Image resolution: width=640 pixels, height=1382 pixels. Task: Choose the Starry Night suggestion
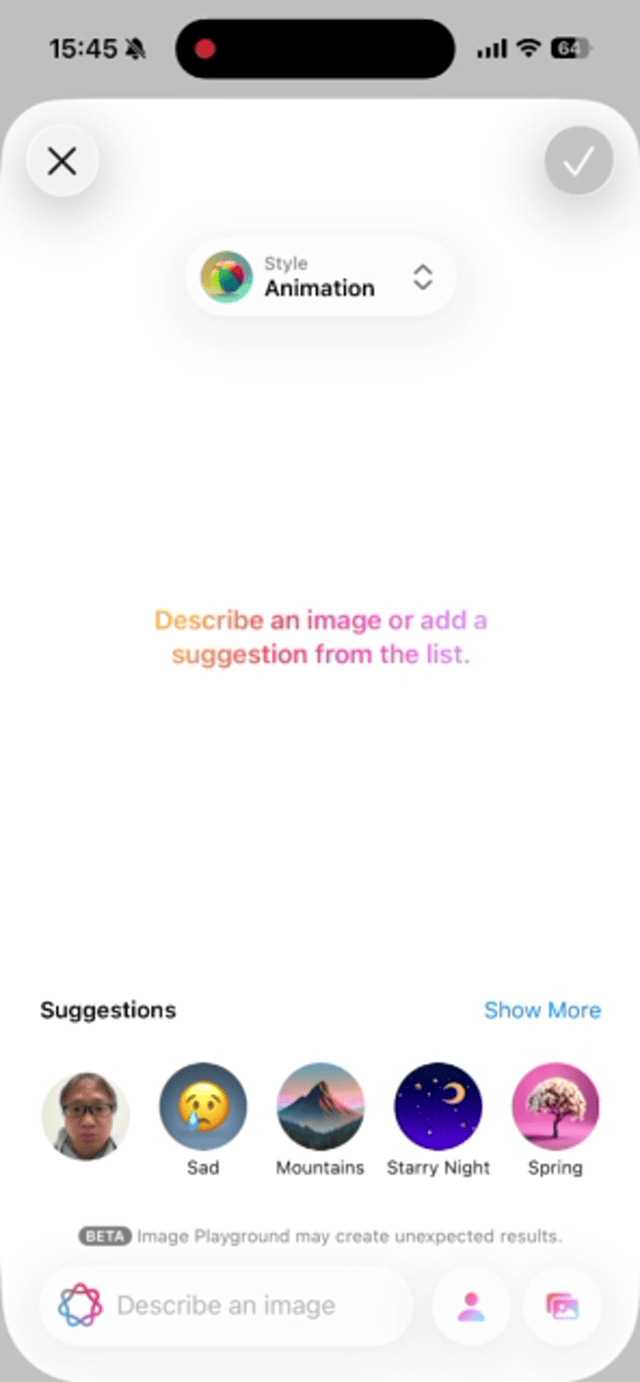point(438,1107)
